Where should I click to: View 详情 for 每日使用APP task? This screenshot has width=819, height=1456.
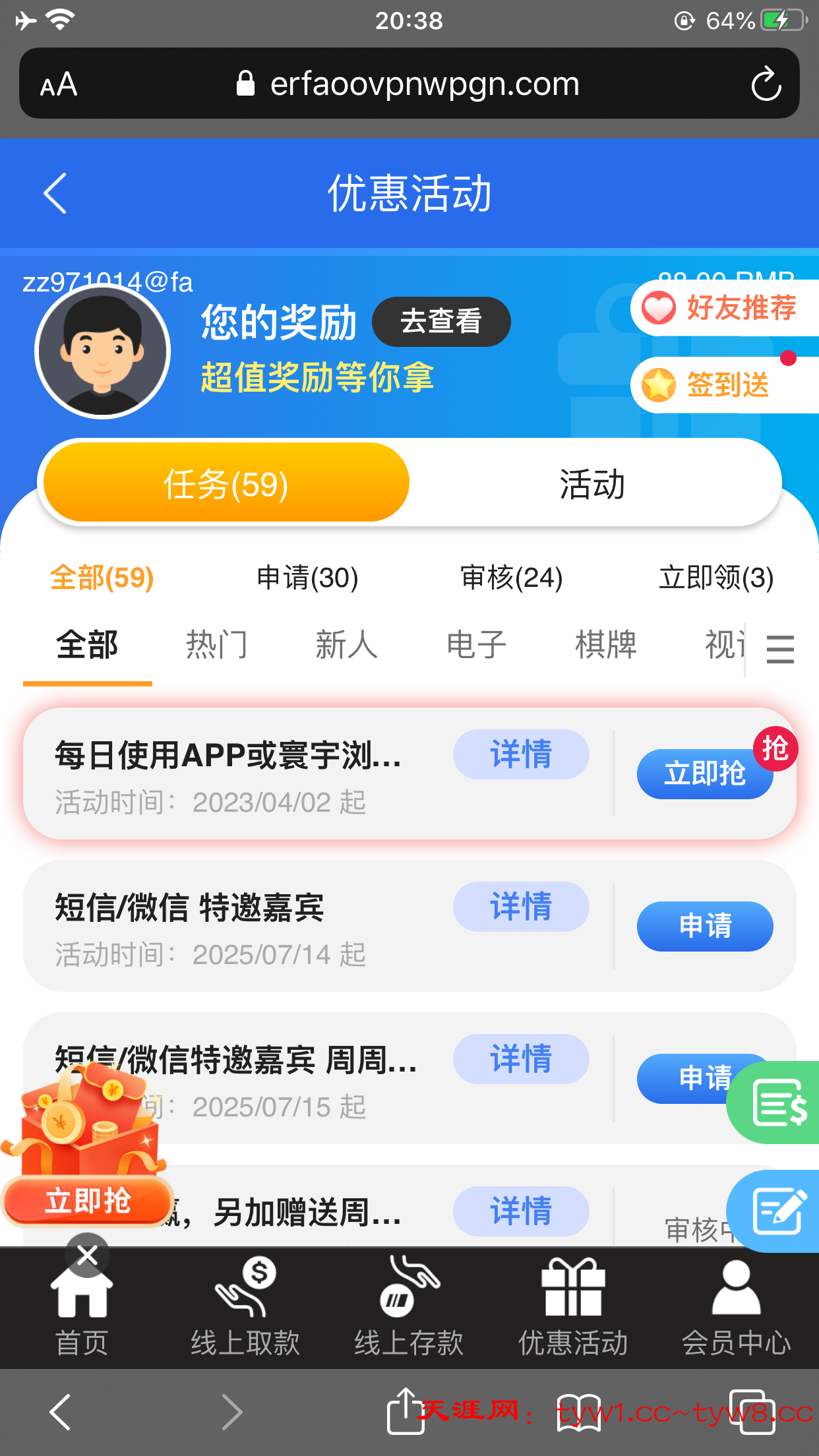click(x=520, y=754)
